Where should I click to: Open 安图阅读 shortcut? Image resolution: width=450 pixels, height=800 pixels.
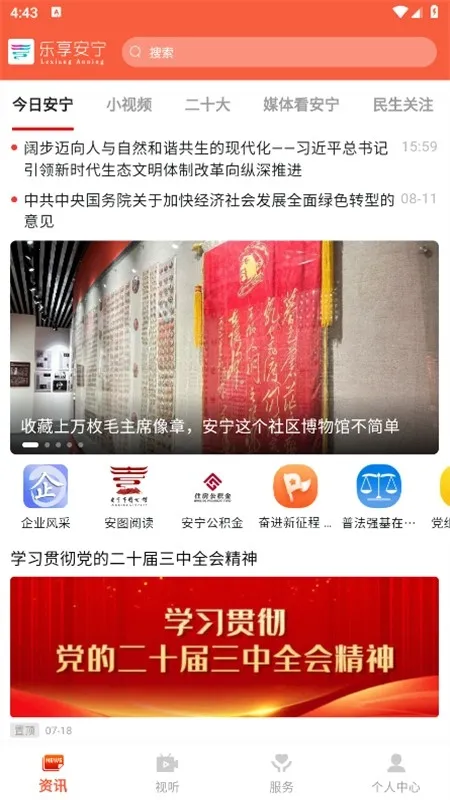coord(129,496)
